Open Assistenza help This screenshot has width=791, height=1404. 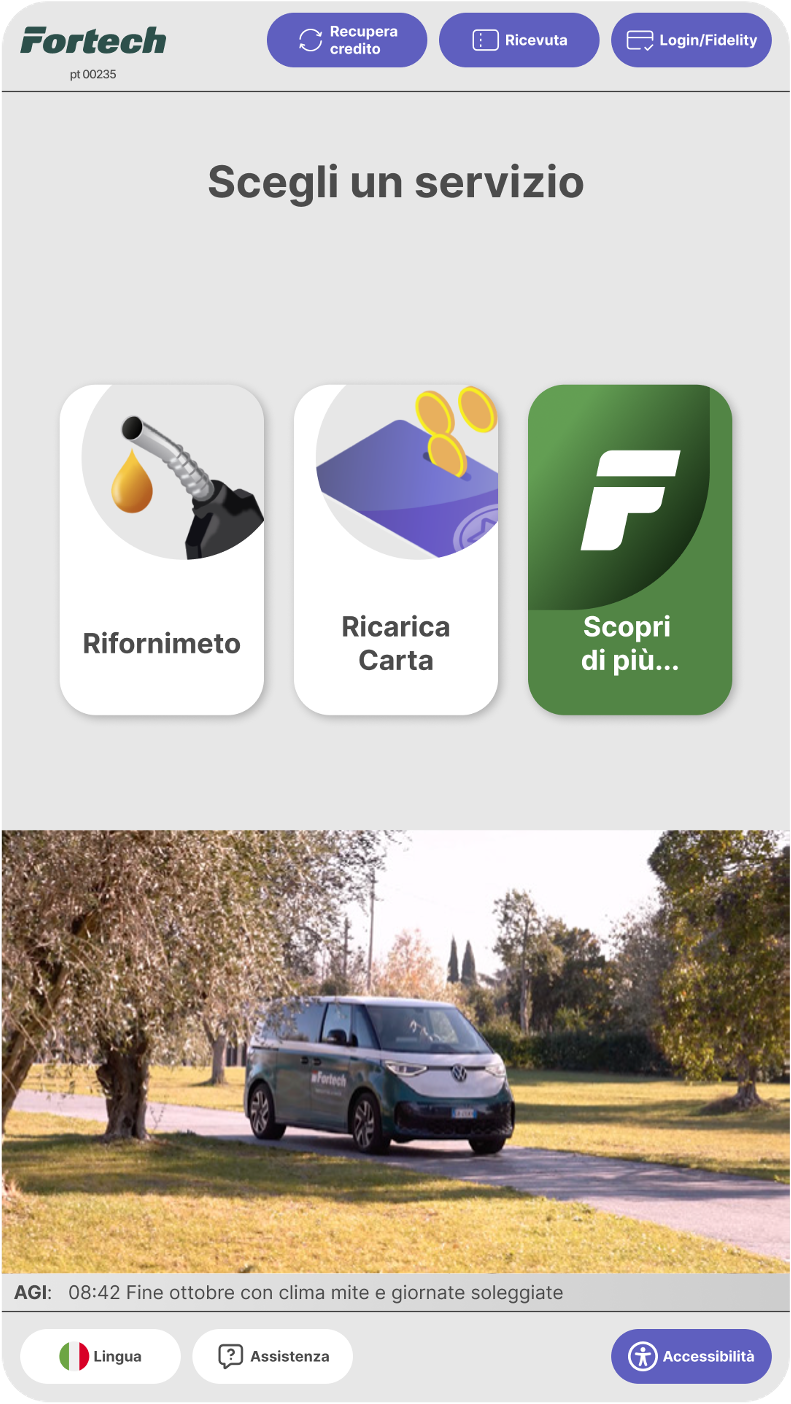pyautogui.click(x=272, y=1356)
